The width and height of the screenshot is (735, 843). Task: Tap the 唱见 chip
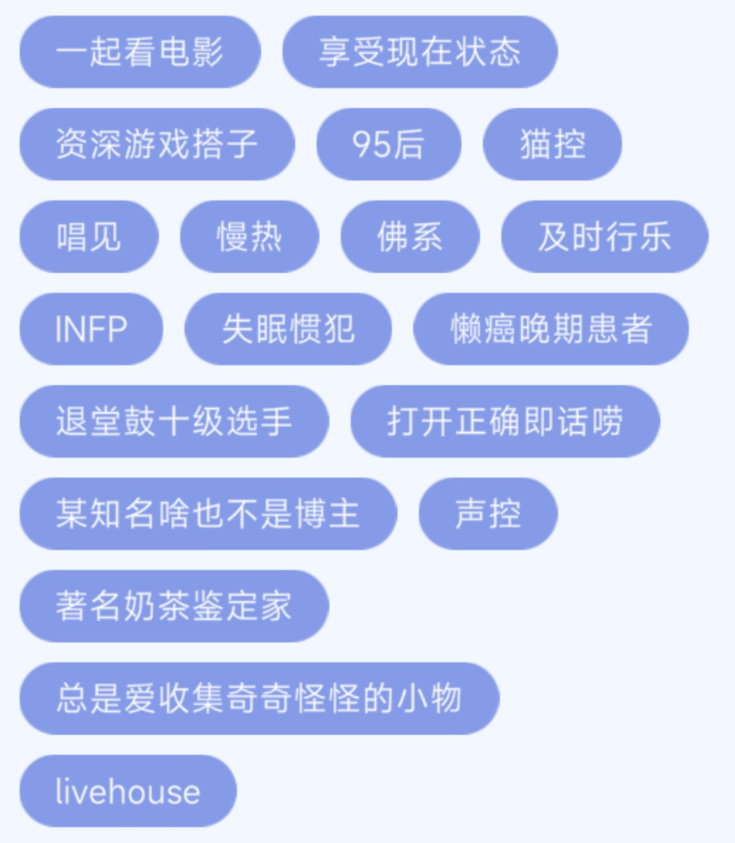(89, 237)
